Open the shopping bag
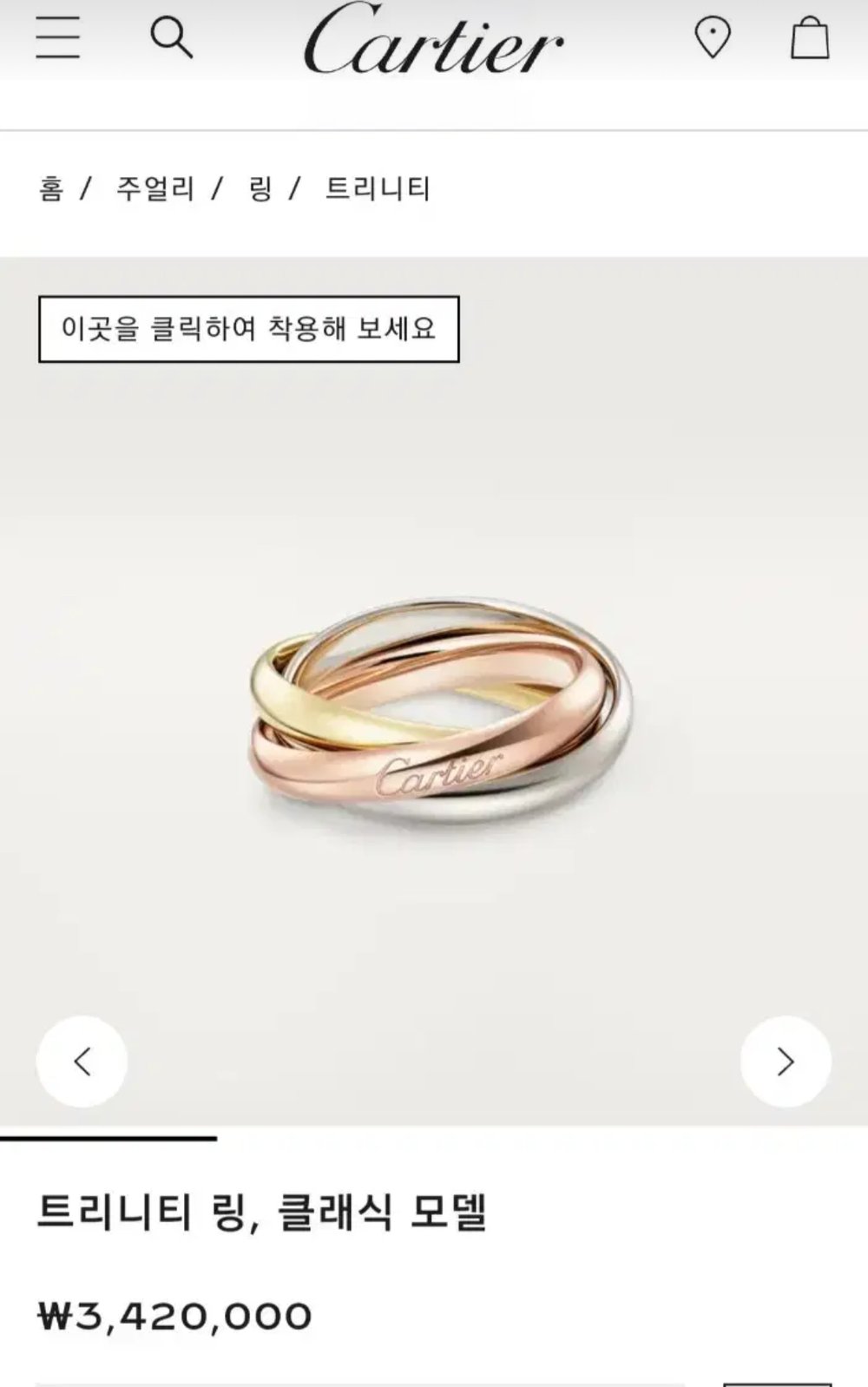The width and height of the screenshot is (868, 1387). [x=809, y=38]
